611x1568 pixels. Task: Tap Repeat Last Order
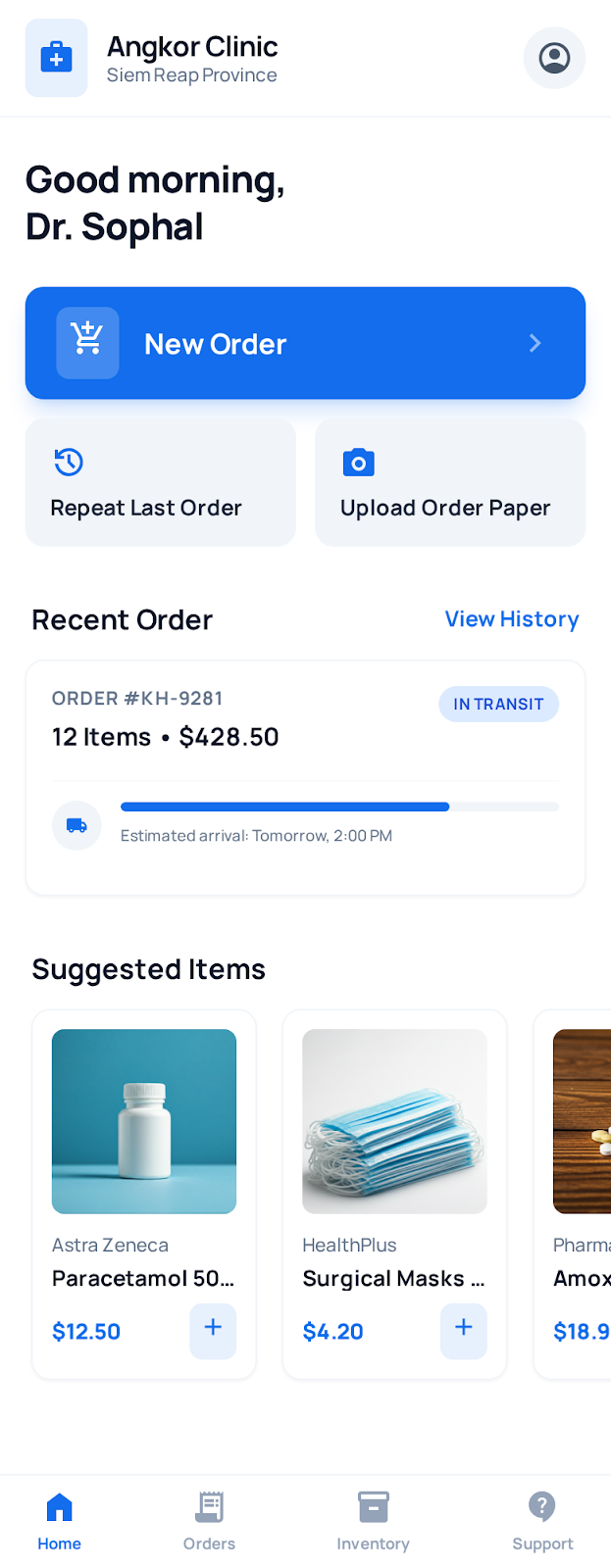160,483
